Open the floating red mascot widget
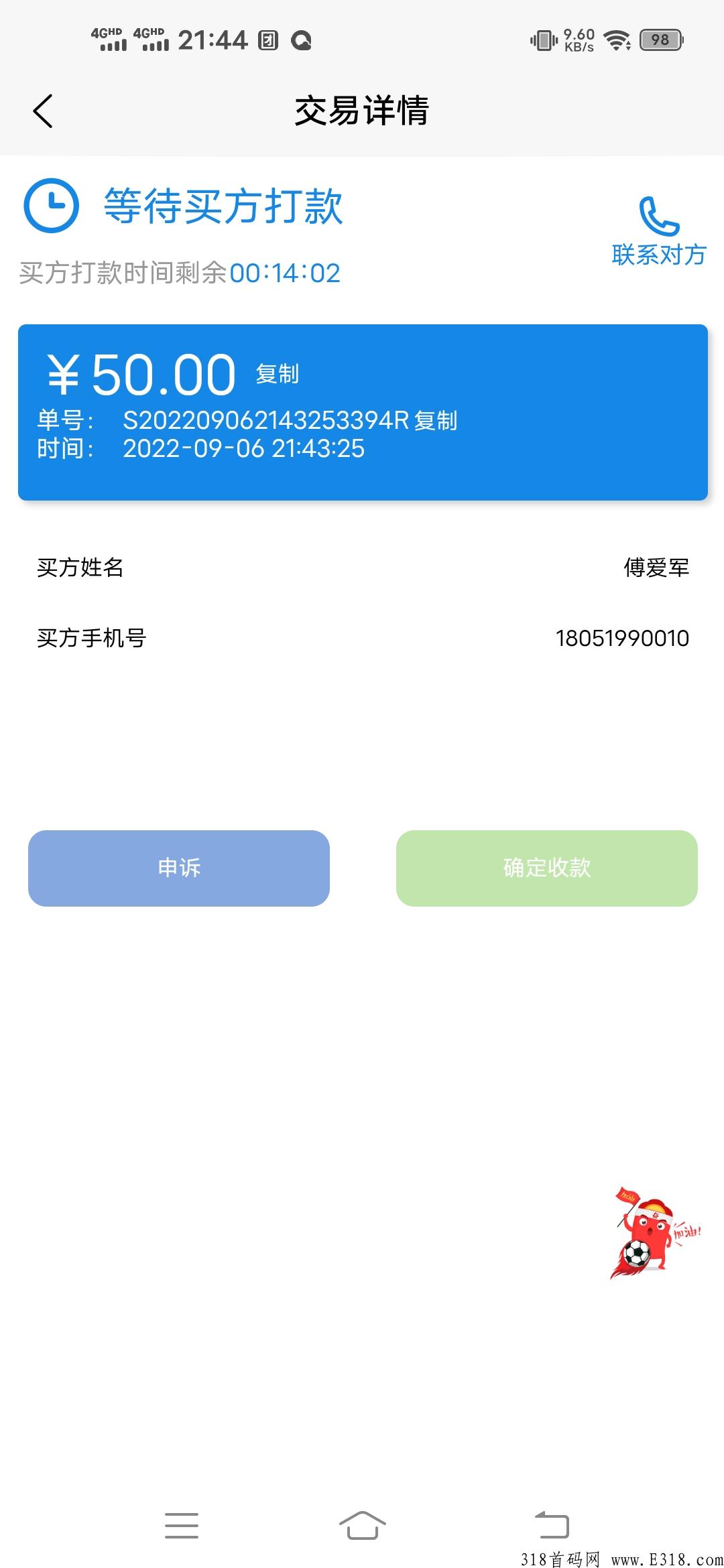The image size is (724, 1568). click(656, 1232)
